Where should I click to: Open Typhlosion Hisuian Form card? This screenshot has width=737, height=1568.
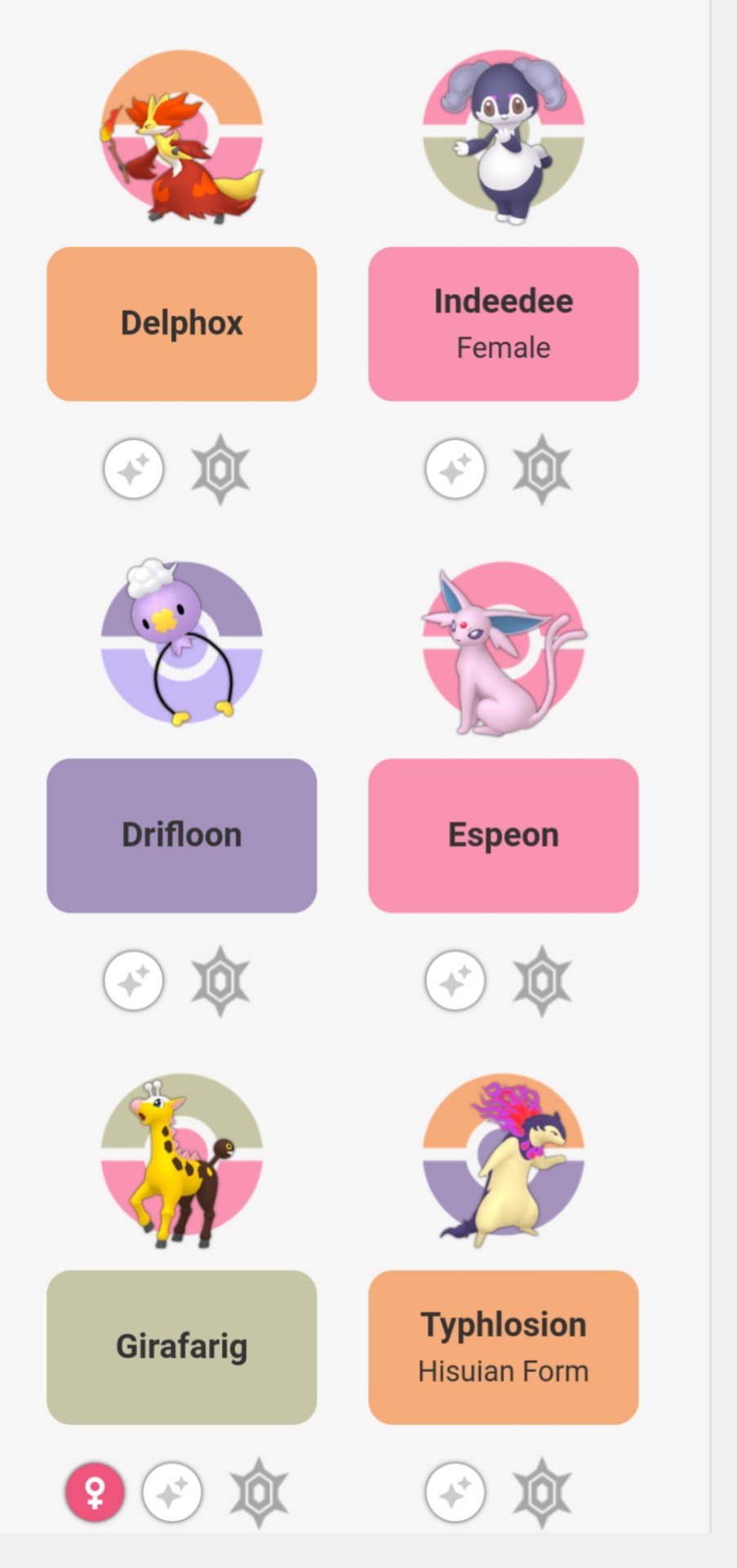503,1347
